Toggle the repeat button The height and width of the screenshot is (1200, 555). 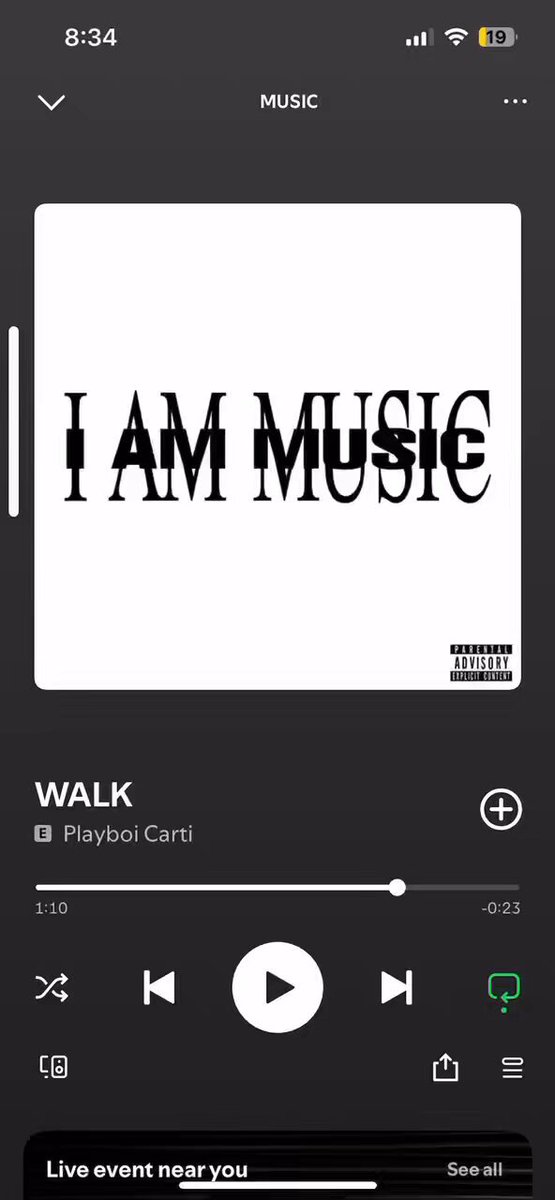(x=504, y=989)
